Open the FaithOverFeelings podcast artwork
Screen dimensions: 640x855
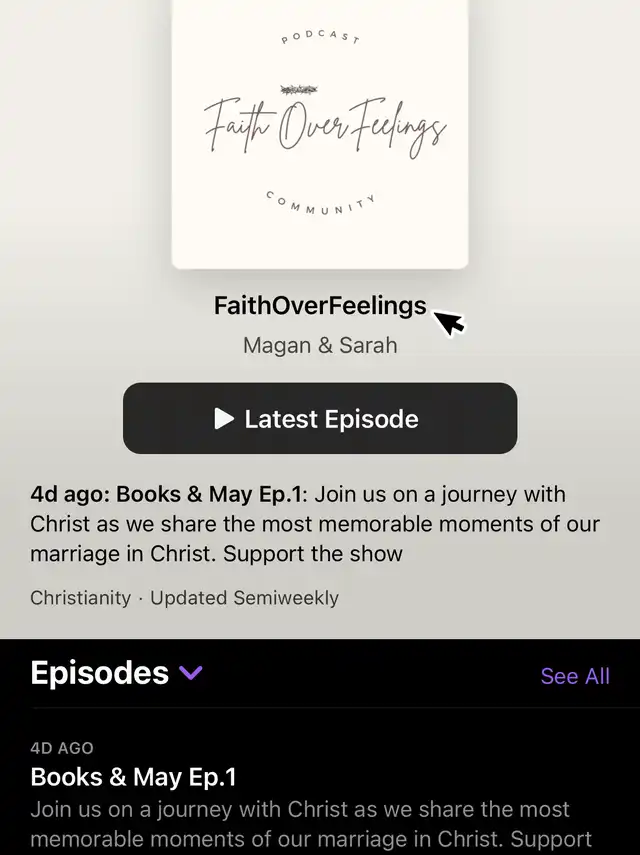click(320, 130)
